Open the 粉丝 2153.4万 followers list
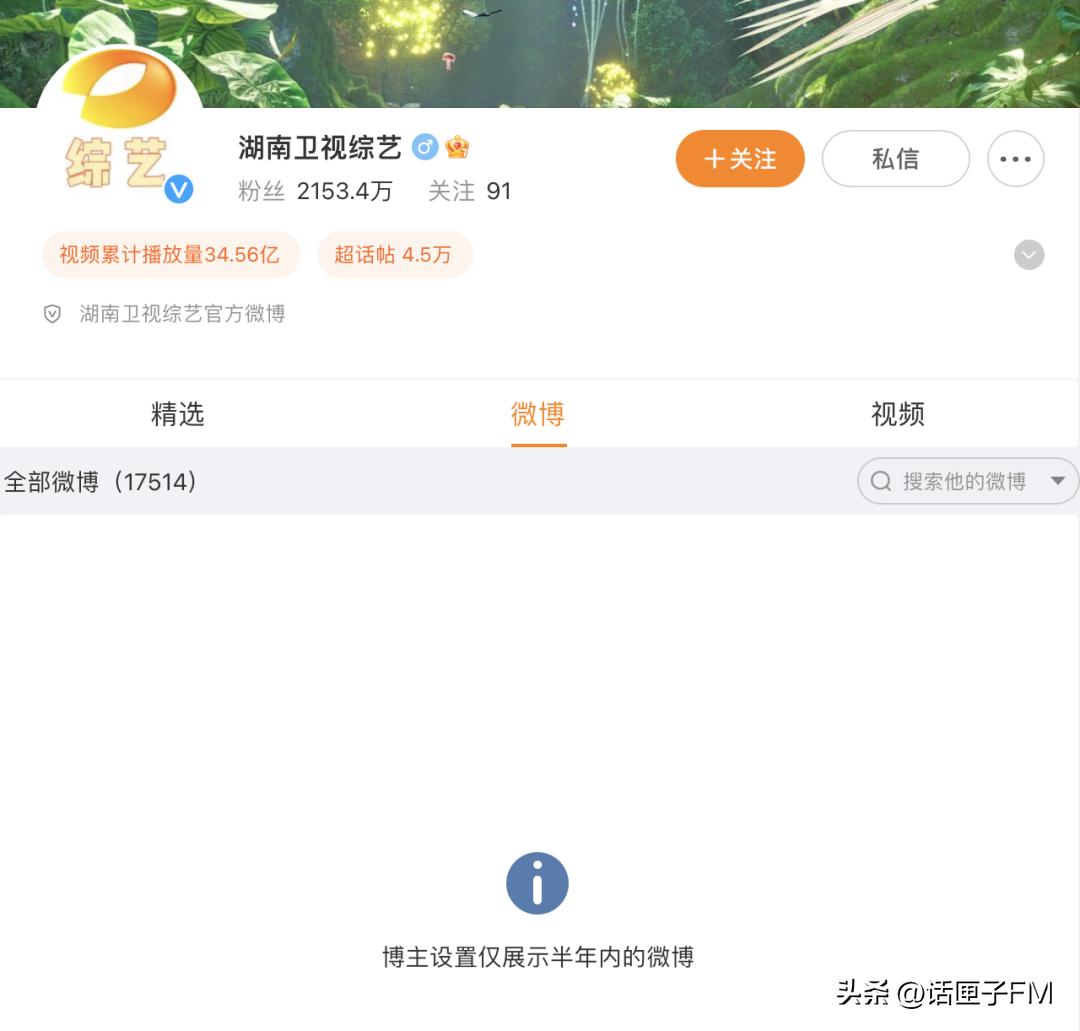 315,191
